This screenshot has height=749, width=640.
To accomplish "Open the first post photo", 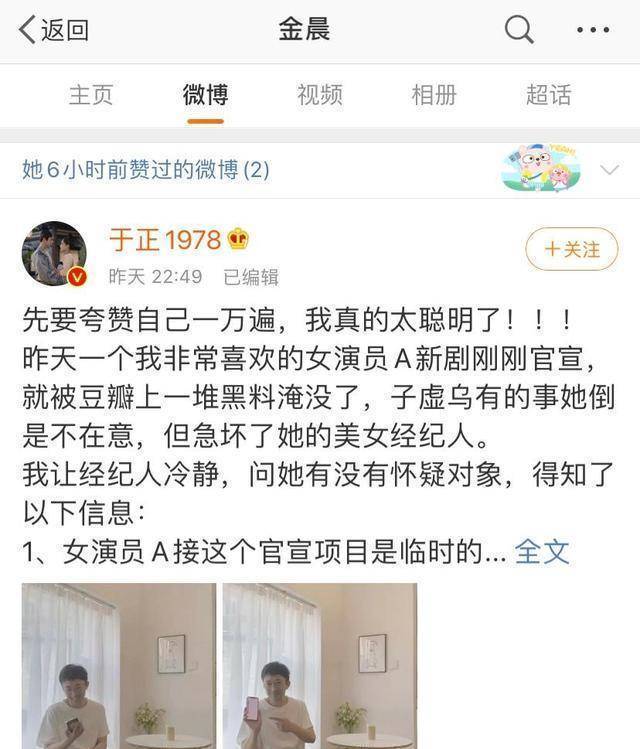I will pyautogui.click(x=120, y=666).
